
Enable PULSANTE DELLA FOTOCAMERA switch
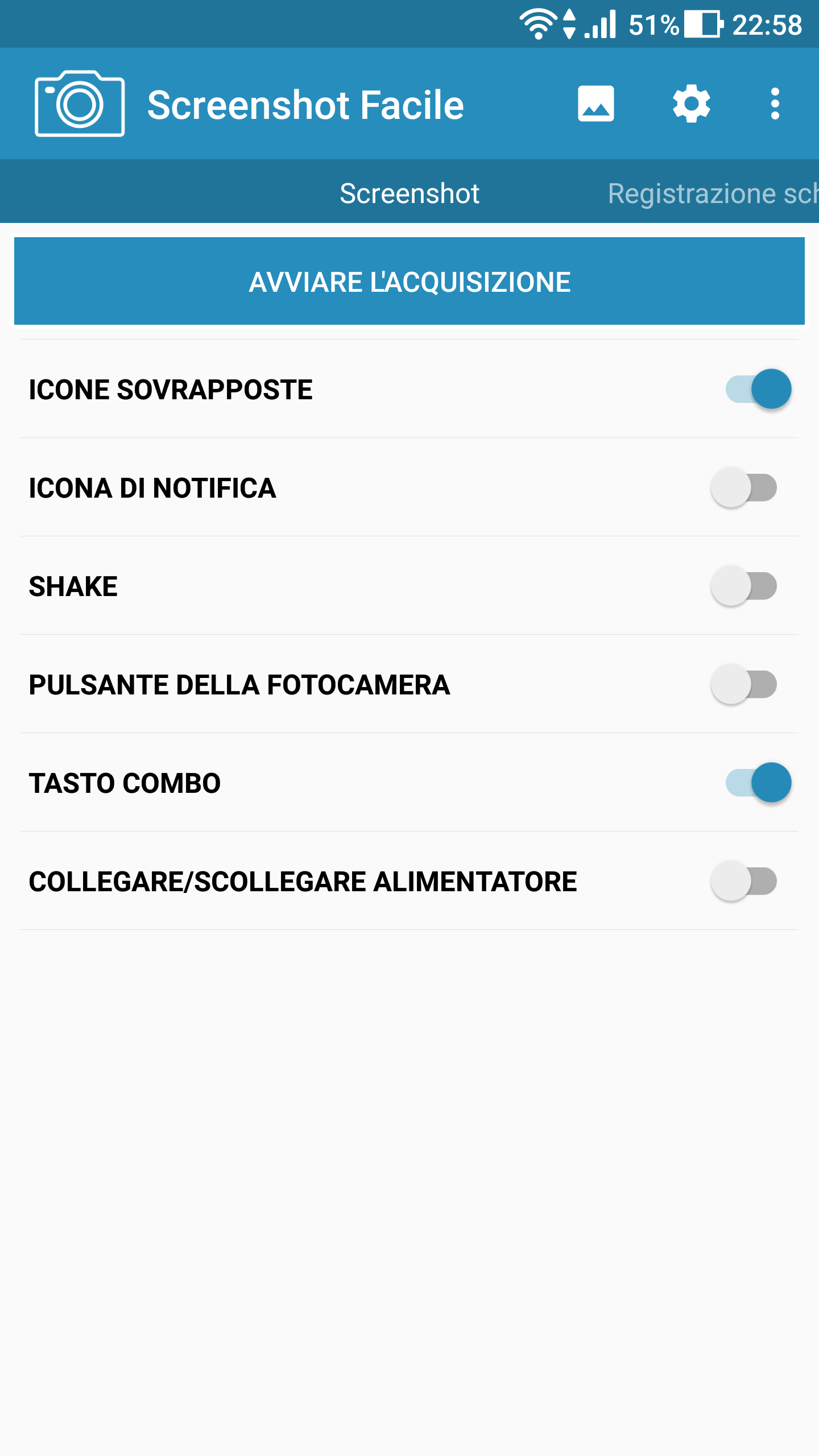coord(744,685)
